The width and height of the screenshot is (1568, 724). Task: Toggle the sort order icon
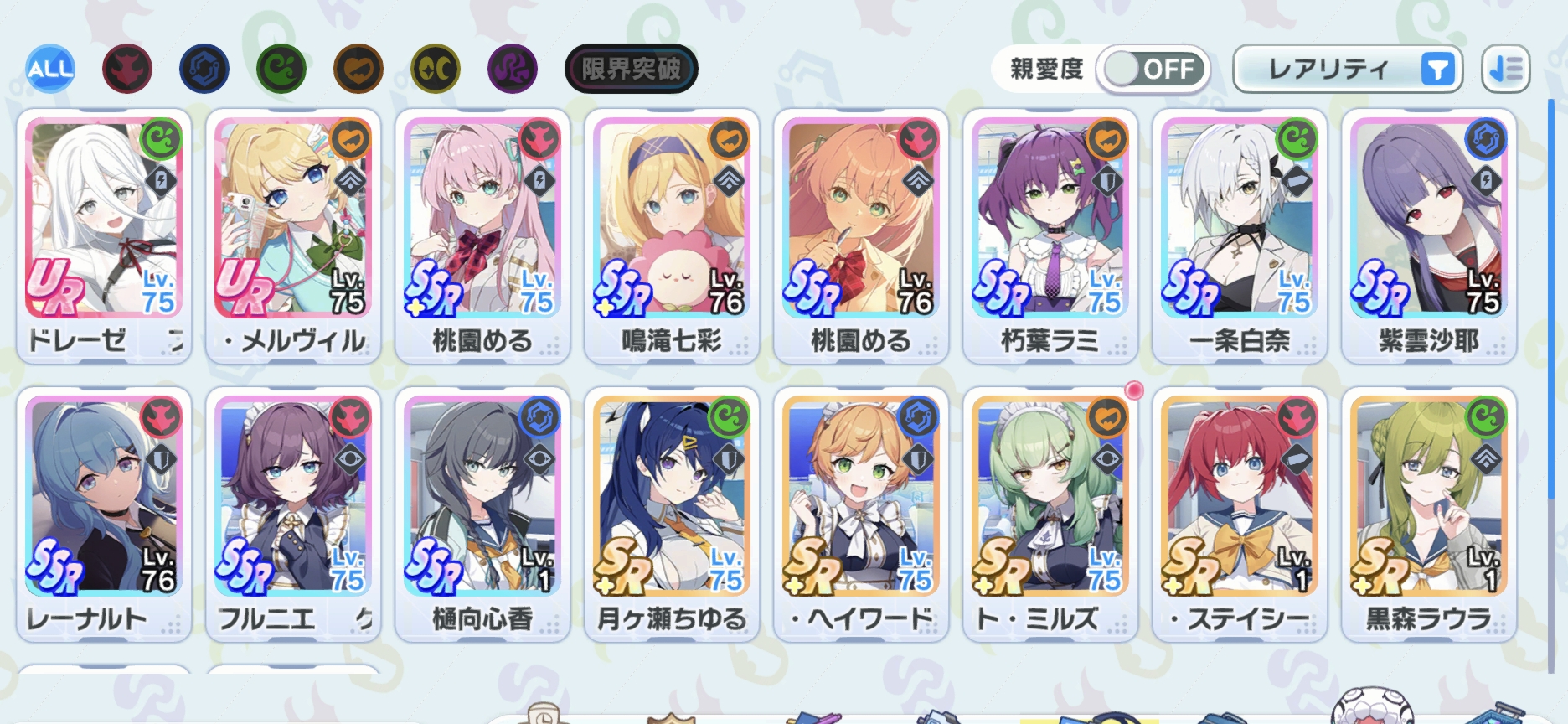[x=1505, y=69]
